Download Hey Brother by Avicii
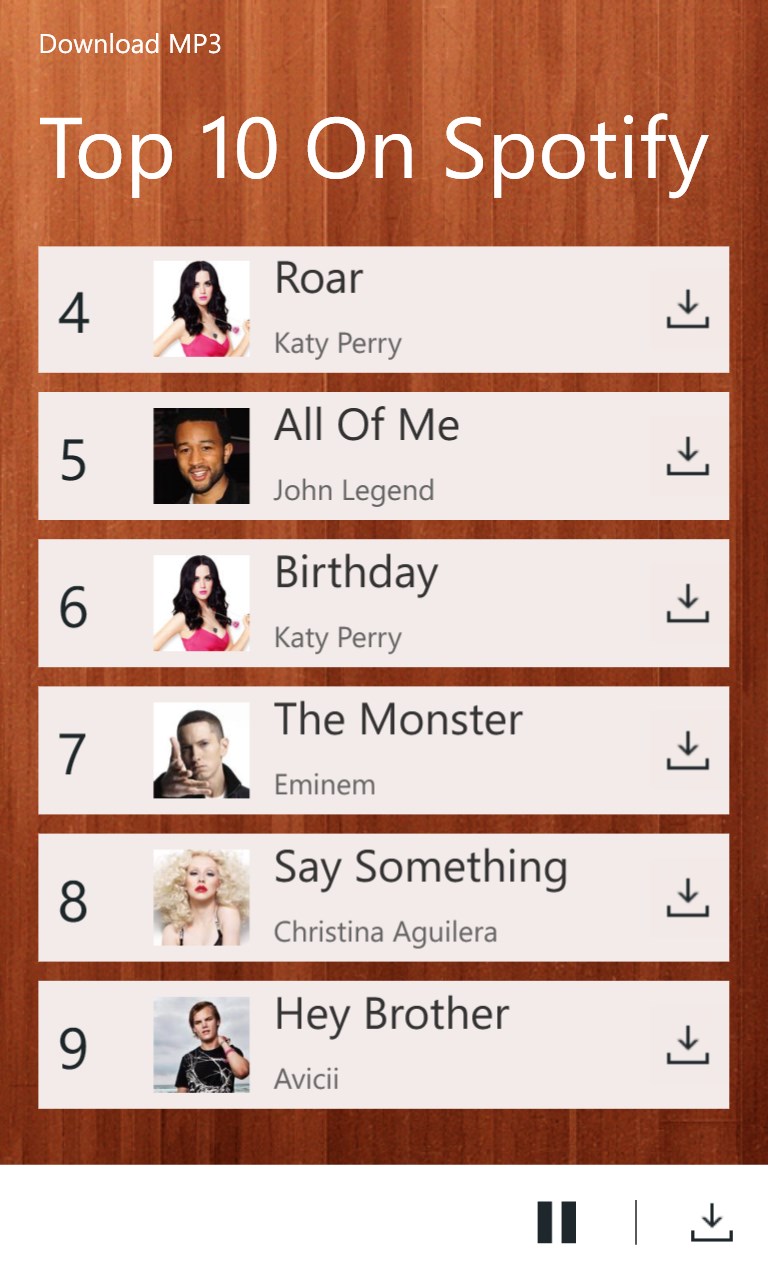This screenshot has height=1280, width=768. tap(687, 1044)
